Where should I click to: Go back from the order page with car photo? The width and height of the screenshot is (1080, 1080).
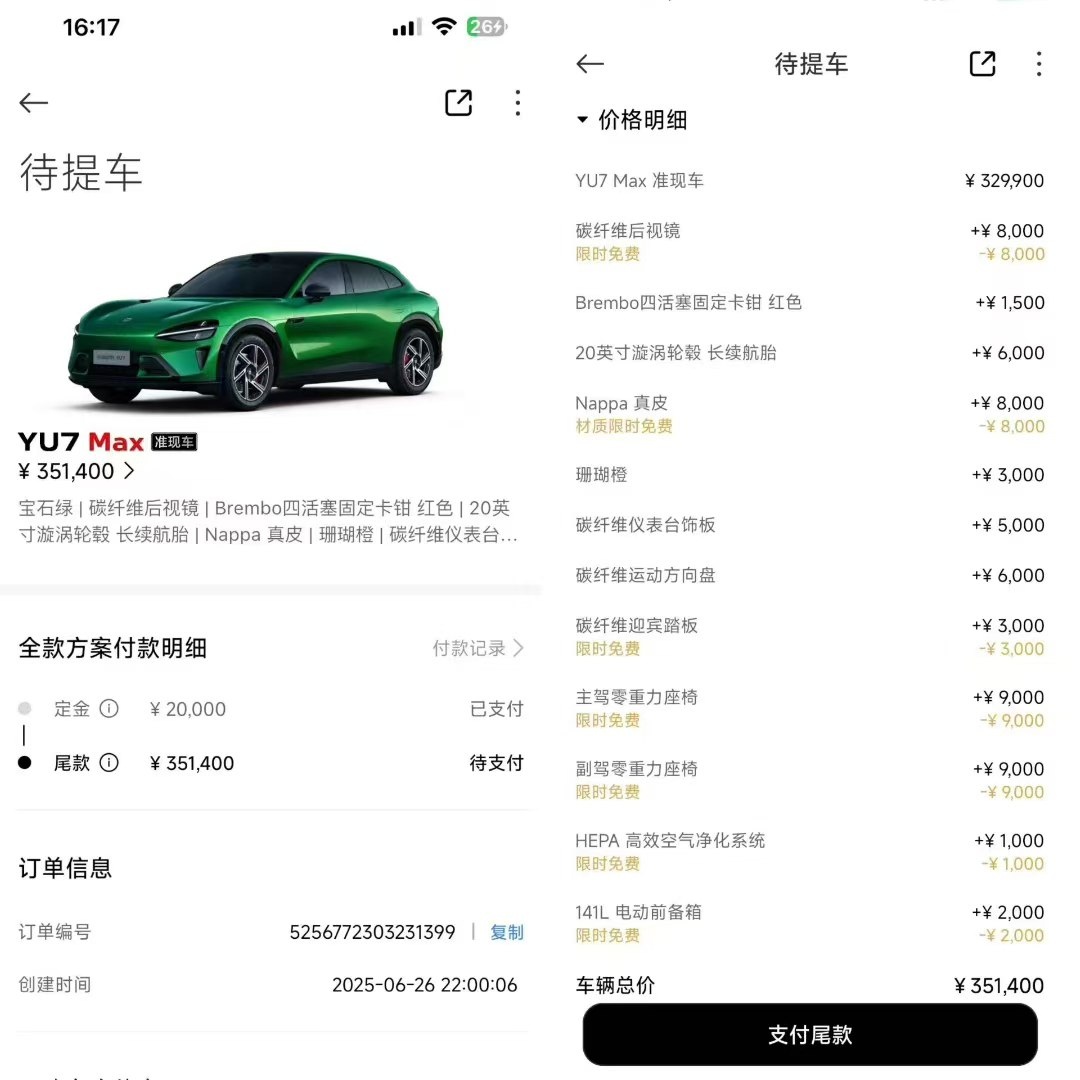34,103
